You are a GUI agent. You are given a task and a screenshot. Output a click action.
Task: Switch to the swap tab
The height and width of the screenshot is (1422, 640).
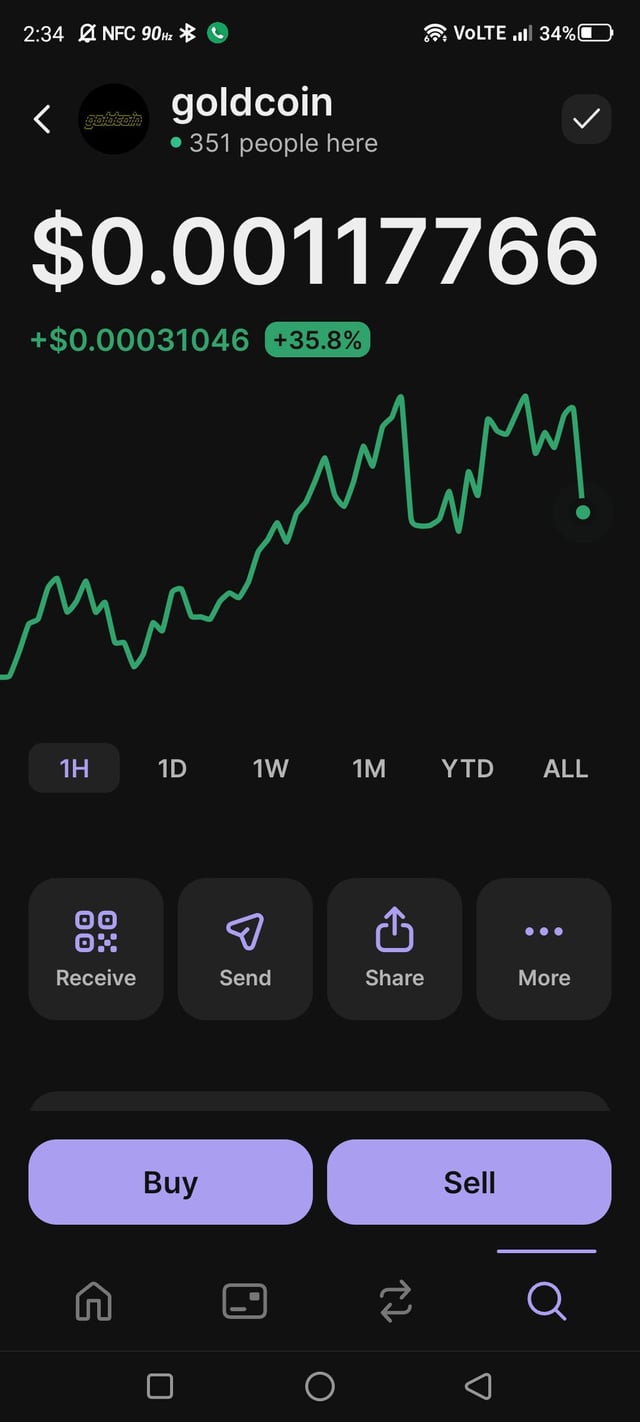395,1301
